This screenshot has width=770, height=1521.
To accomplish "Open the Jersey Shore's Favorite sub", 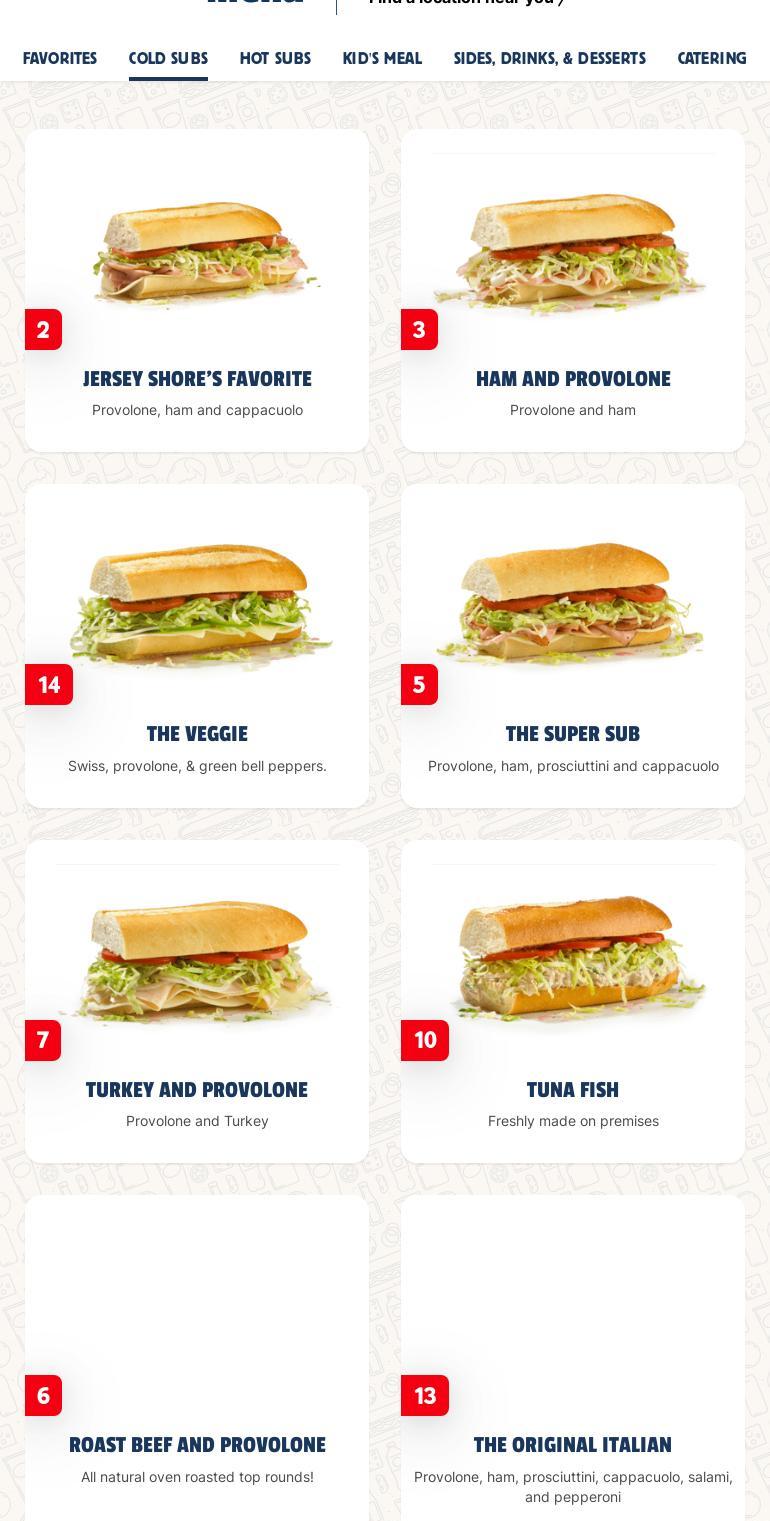I will [197, 379].
